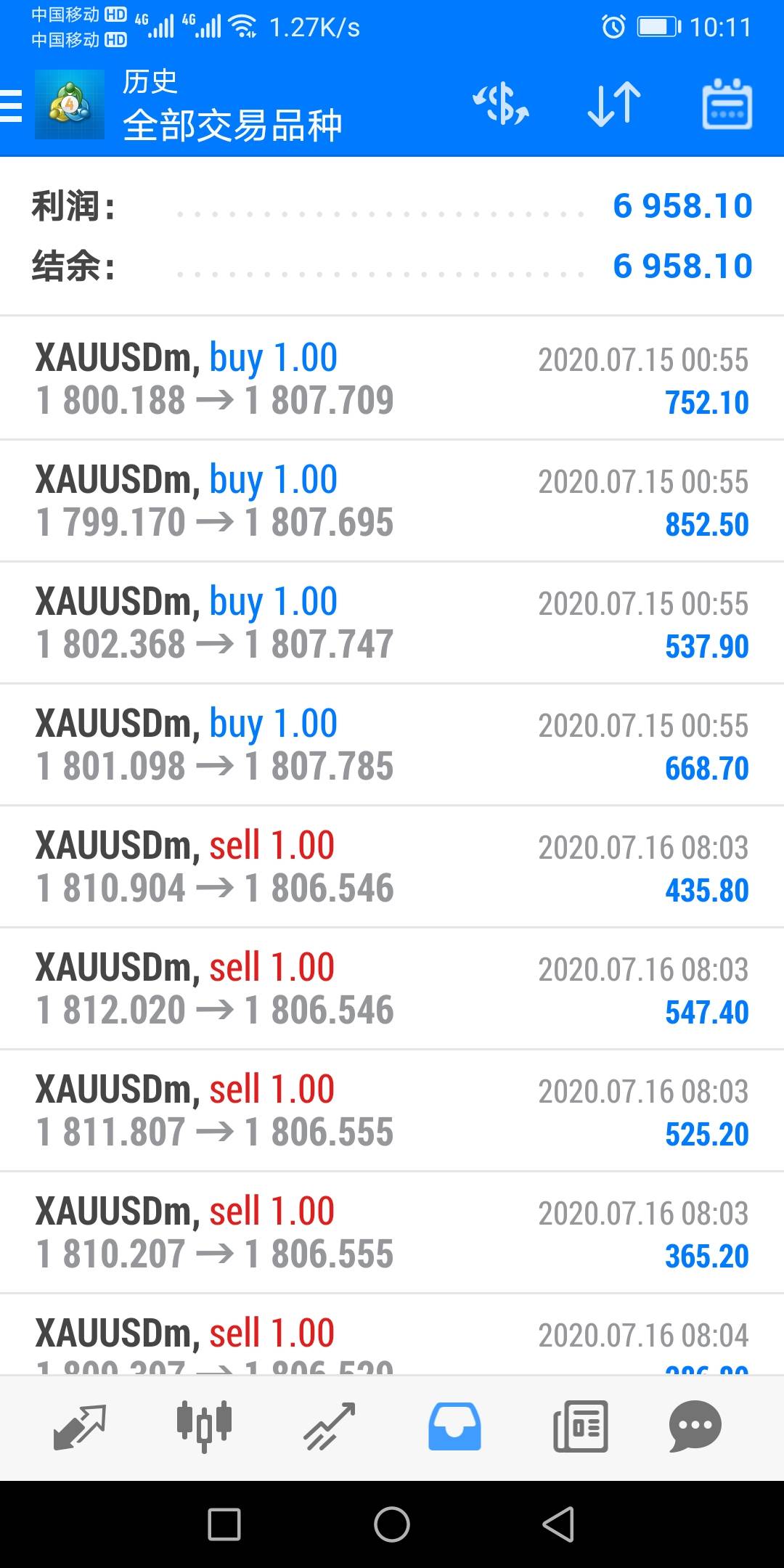
Task: Open the symbol filter dollar icon
Action: (x=501, y=104)
